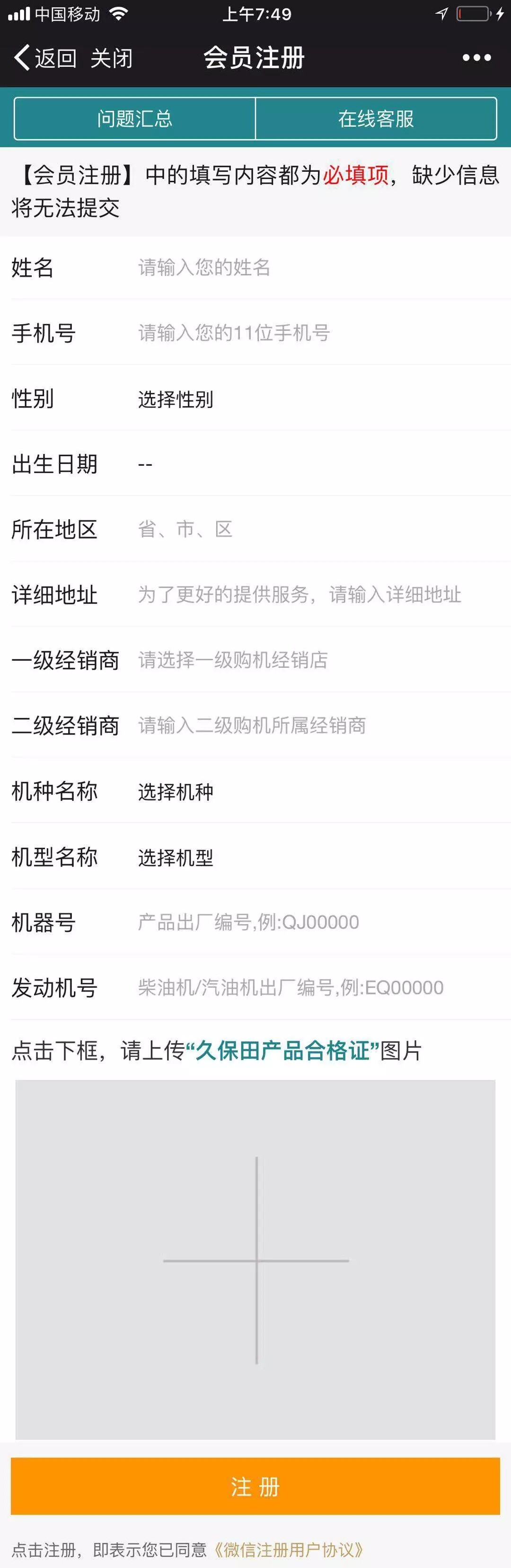Viewport: 511px width, 1568px height.
Task: Open the three-dot overflow menu
Action: pos(476,58)
